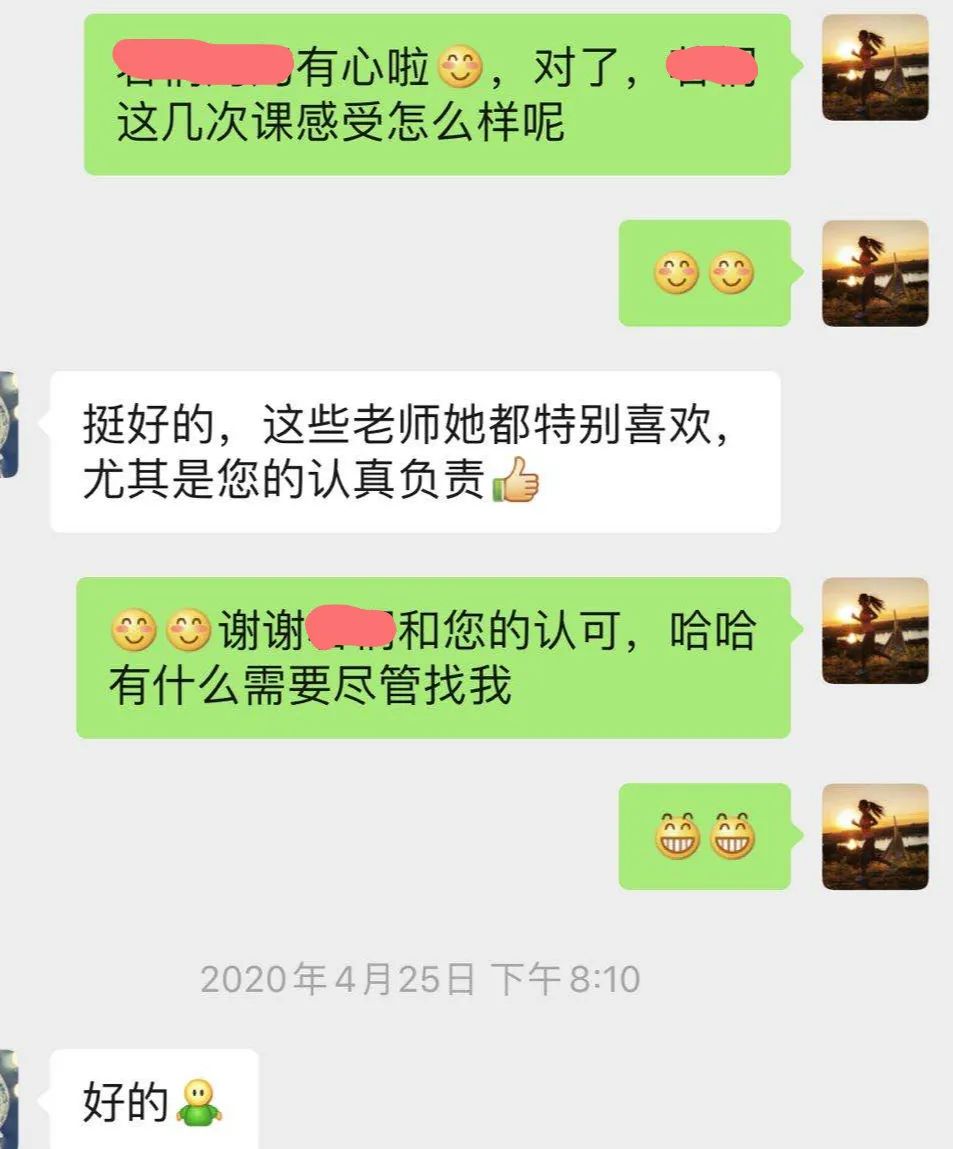
Task: Click the blushing smiley emoji pair message
Action: [x=706, y=274]
